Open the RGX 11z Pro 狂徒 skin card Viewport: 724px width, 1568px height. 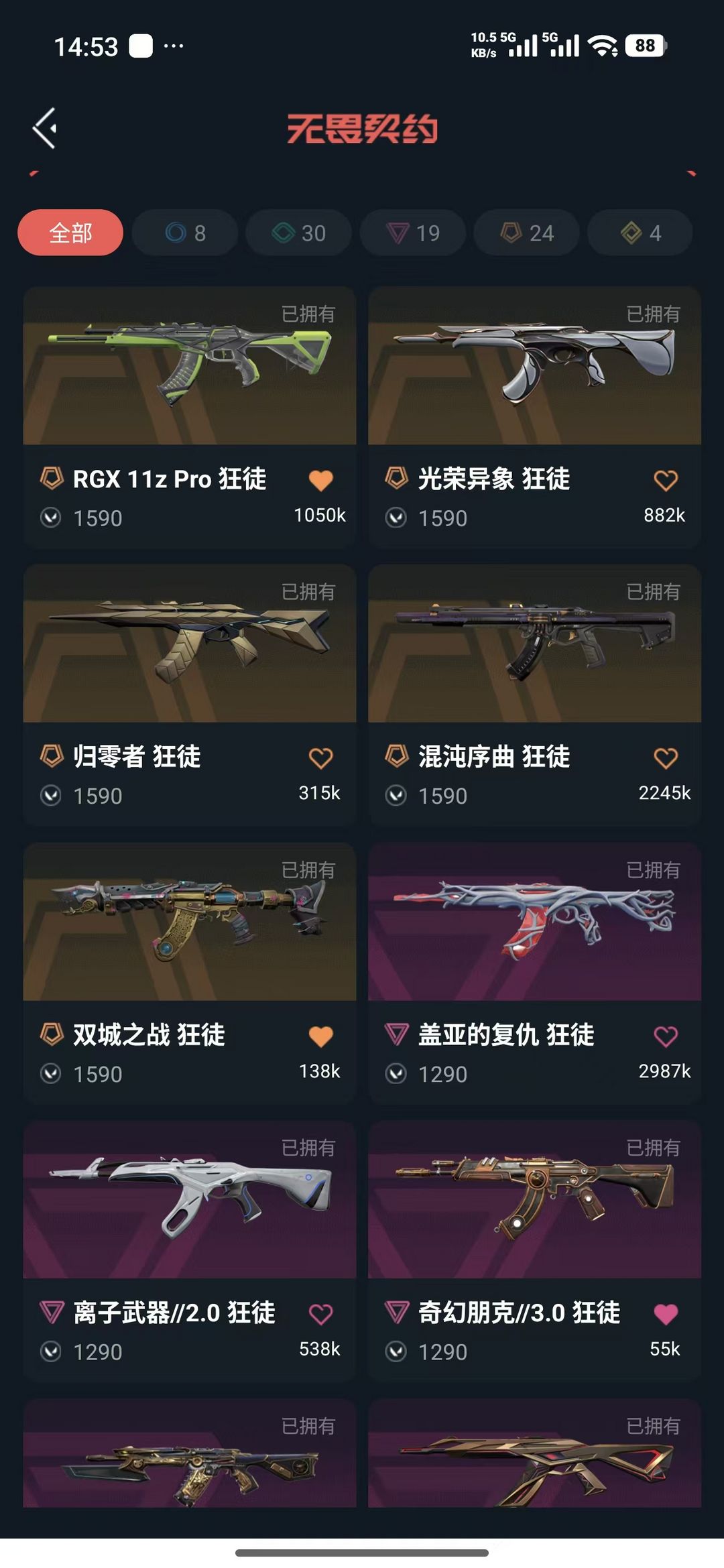tap(190, 366)
